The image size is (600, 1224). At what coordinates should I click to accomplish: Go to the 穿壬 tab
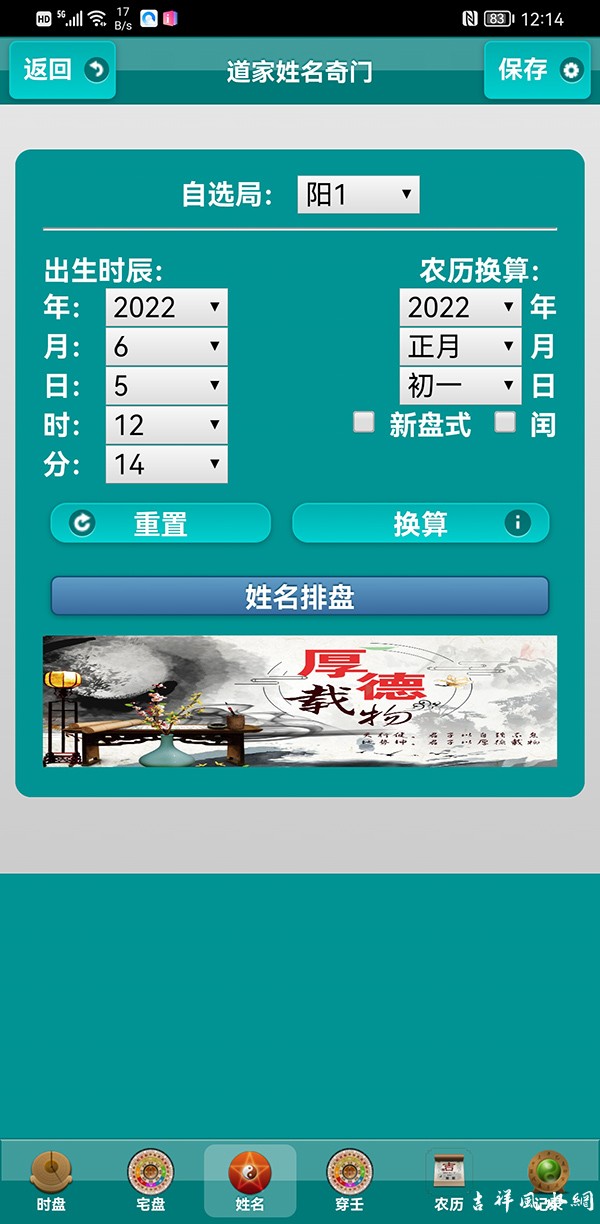click(349, 1182)
